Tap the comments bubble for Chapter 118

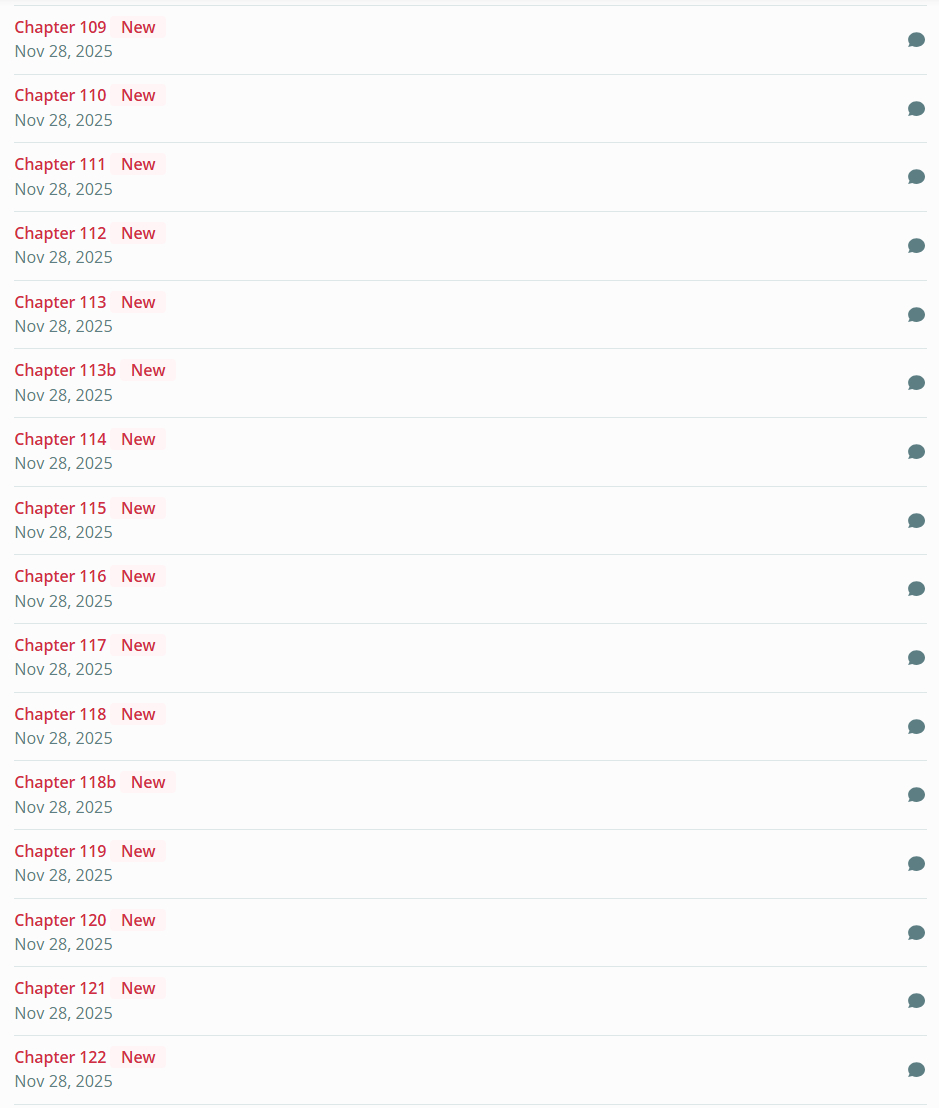(916, 727)
